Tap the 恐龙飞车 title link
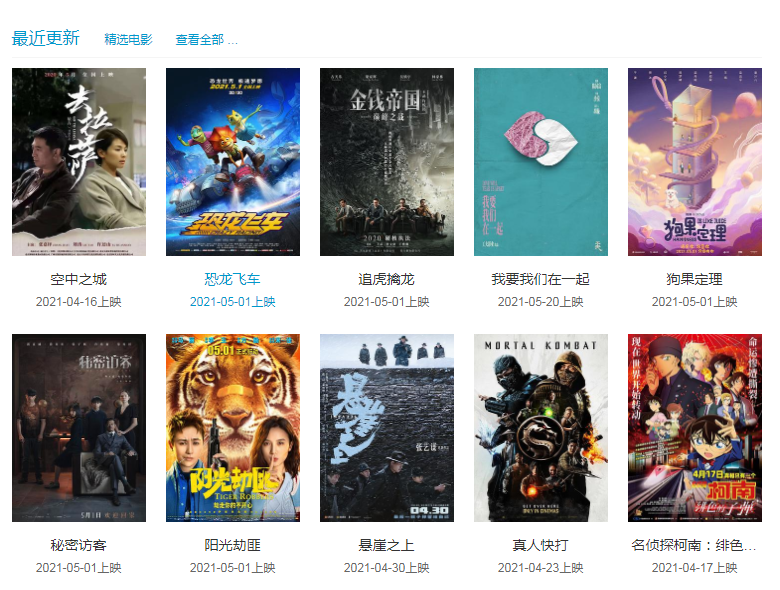This screenshot has width=780, height=590. (233, 279)
